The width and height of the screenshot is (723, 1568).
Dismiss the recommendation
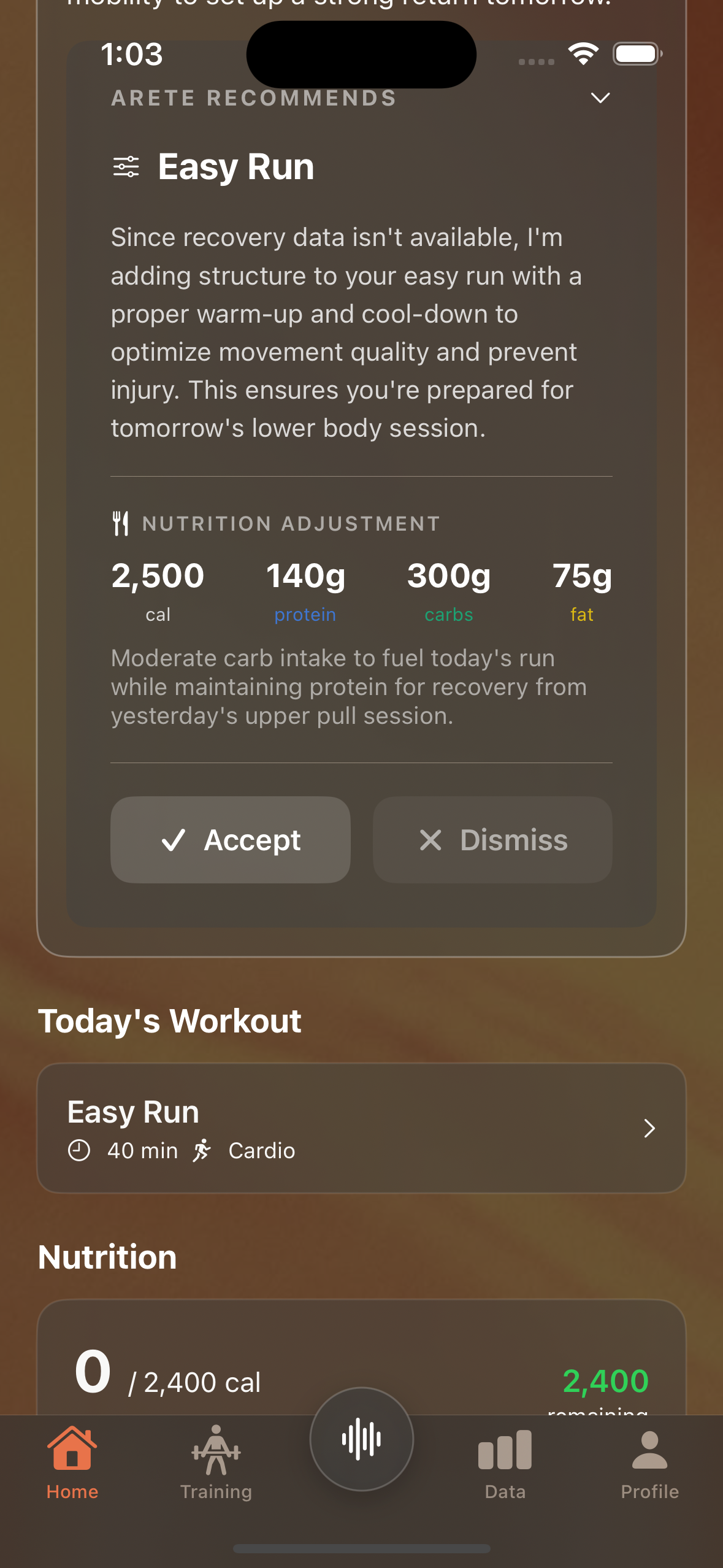point(492,839)
